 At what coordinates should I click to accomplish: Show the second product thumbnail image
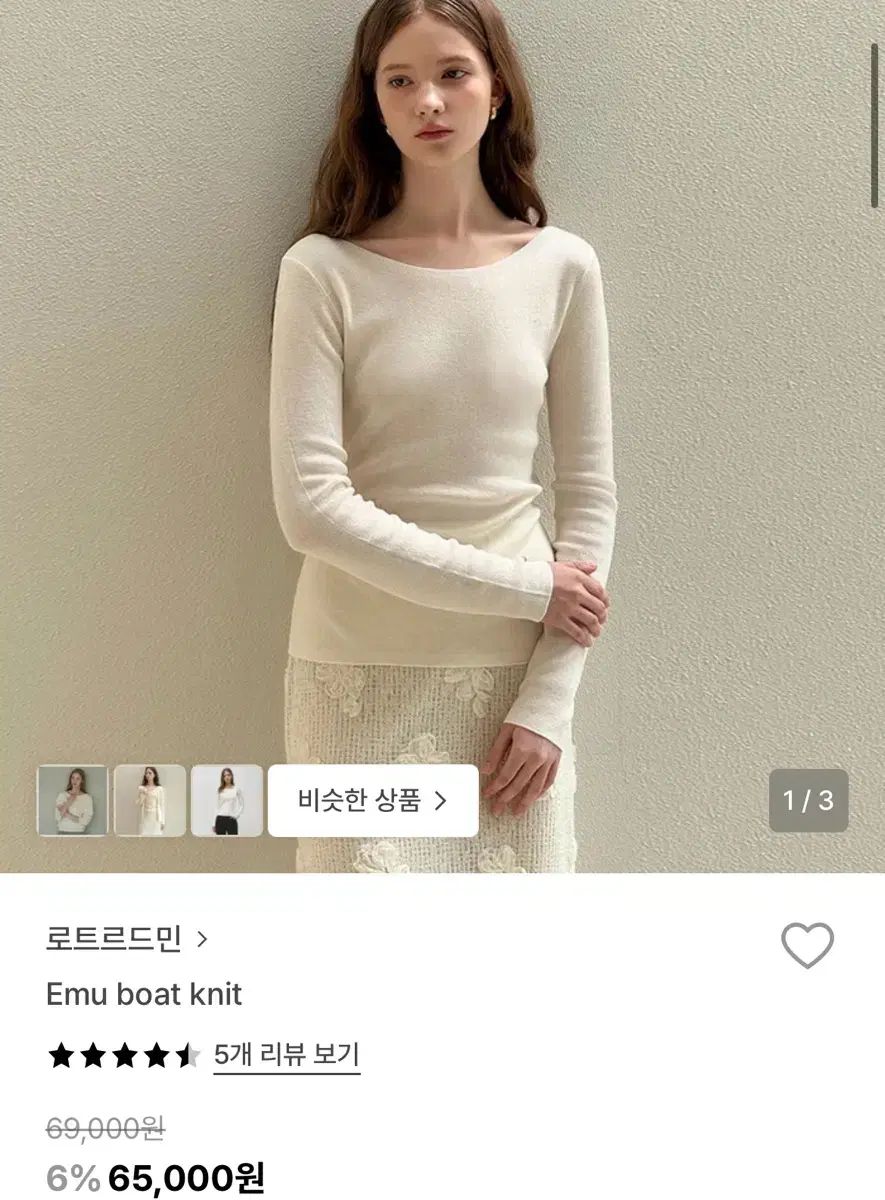(150, 800)
